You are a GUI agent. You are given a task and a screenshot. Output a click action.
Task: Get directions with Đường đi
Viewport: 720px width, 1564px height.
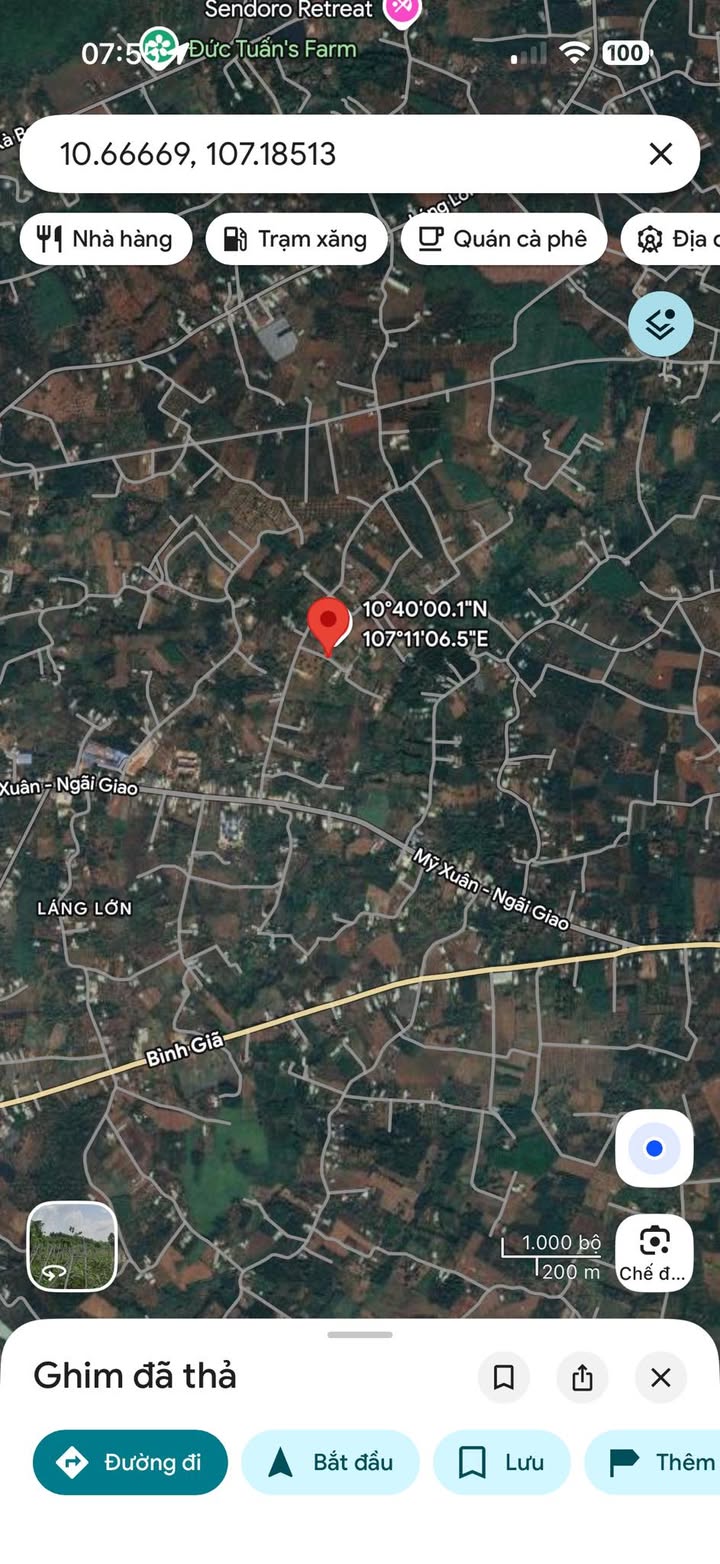(130, 1462)
